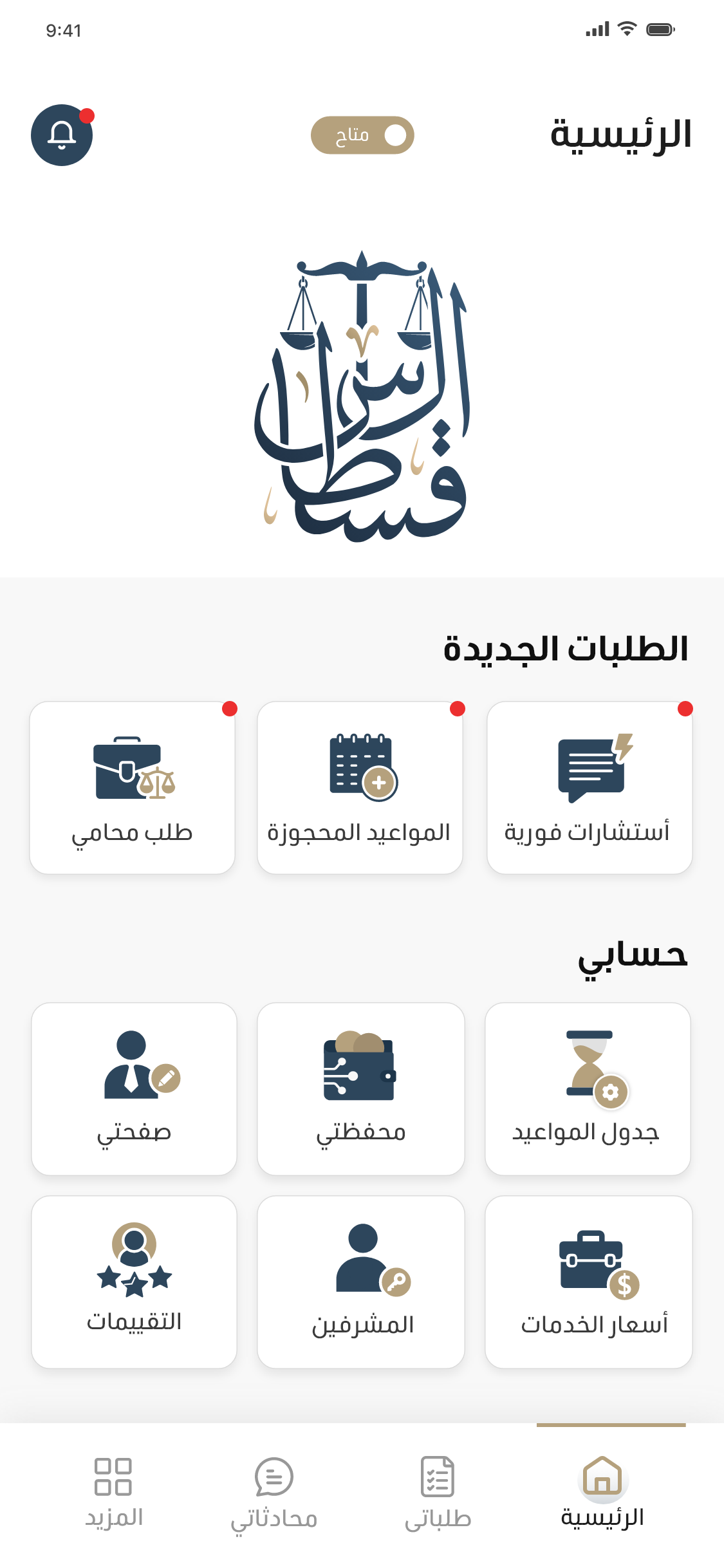The height and width of the screenshot is (1568, 724).
Task: Switch to the طلباتي tab
Action: coord(438,1493)
